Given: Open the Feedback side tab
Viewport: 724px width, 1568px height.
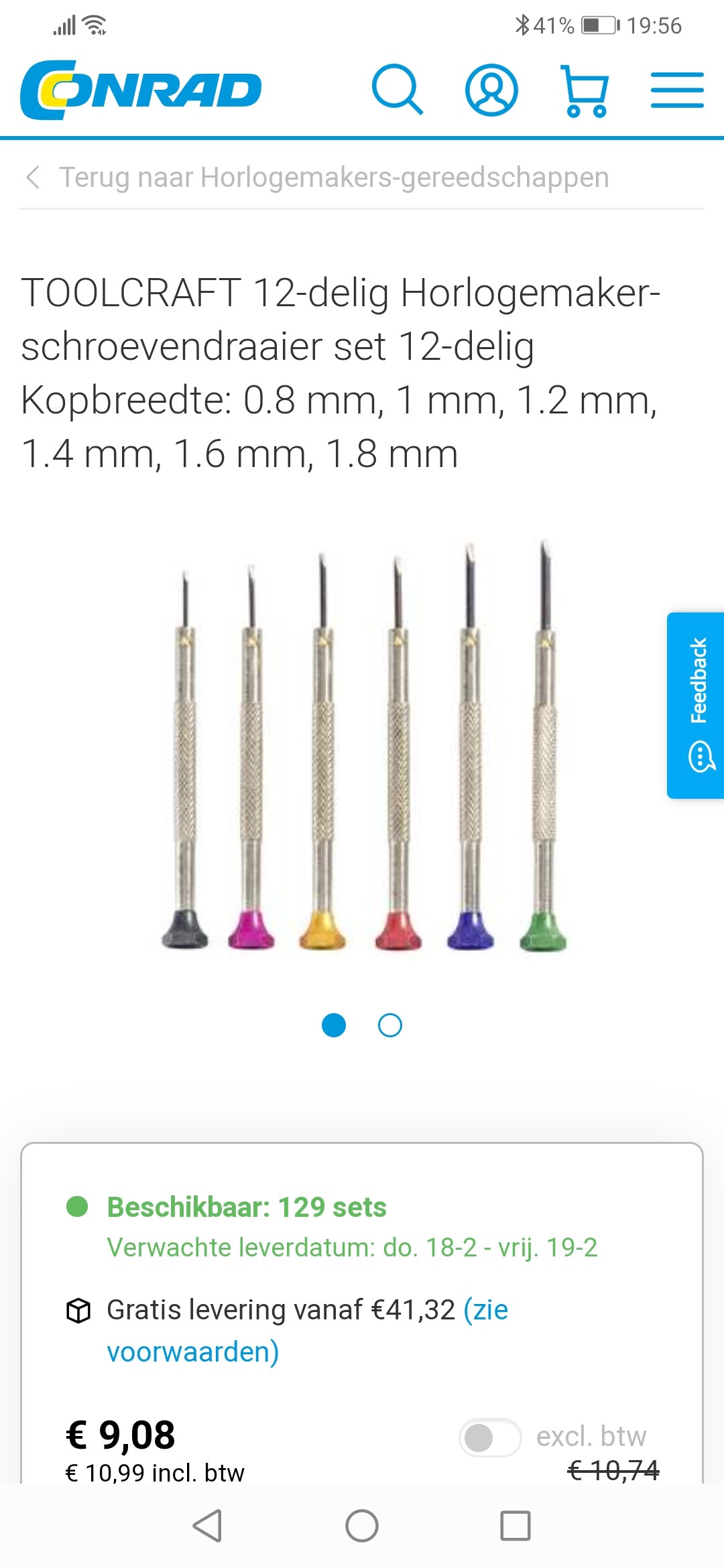Looking at the screenshot, I should (697, 705).
